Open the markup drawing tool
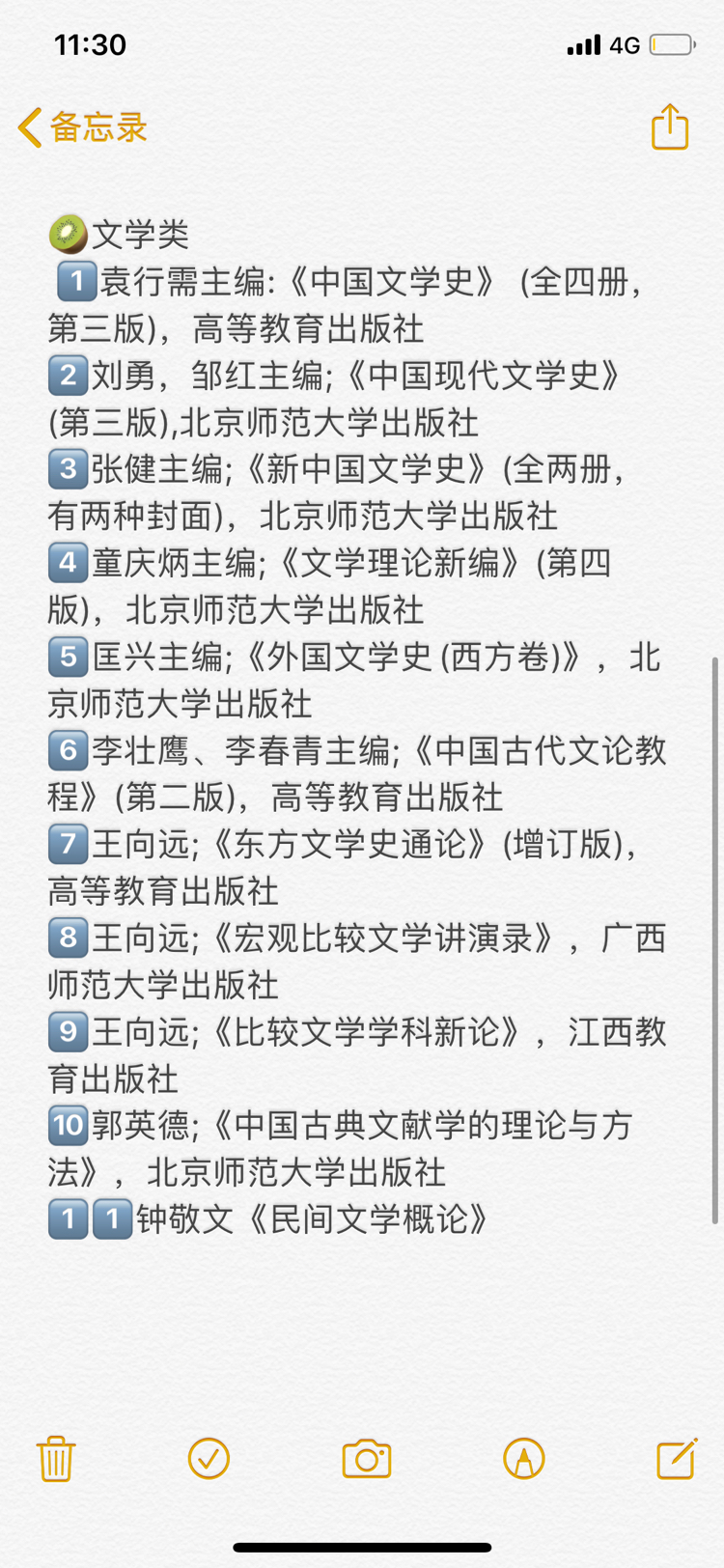The height and width of the screenshot is (1568, 724). (524, 1458)
